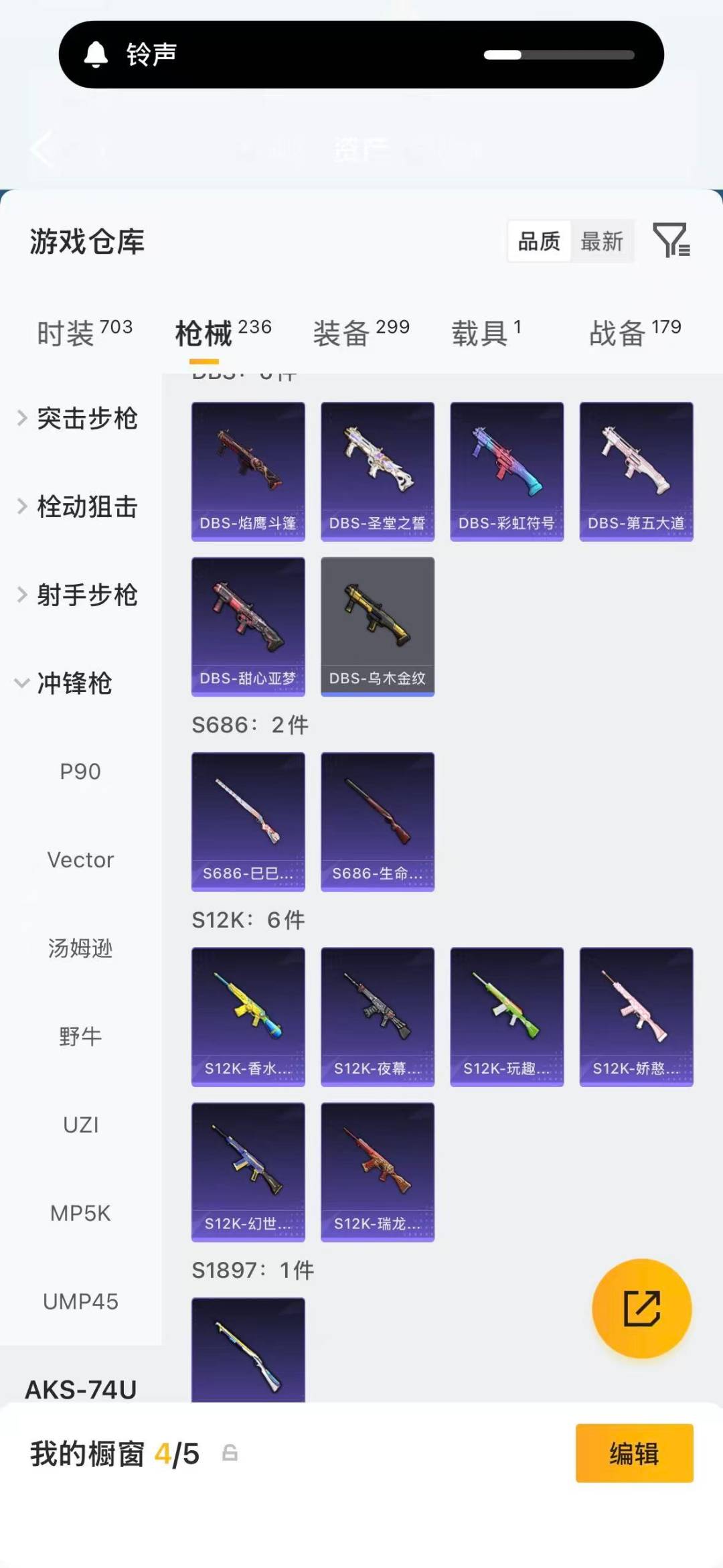
Task: Select the equipped DBS-乌木金纹 skin
Action: pyautogui.click(x=377, y=626)
